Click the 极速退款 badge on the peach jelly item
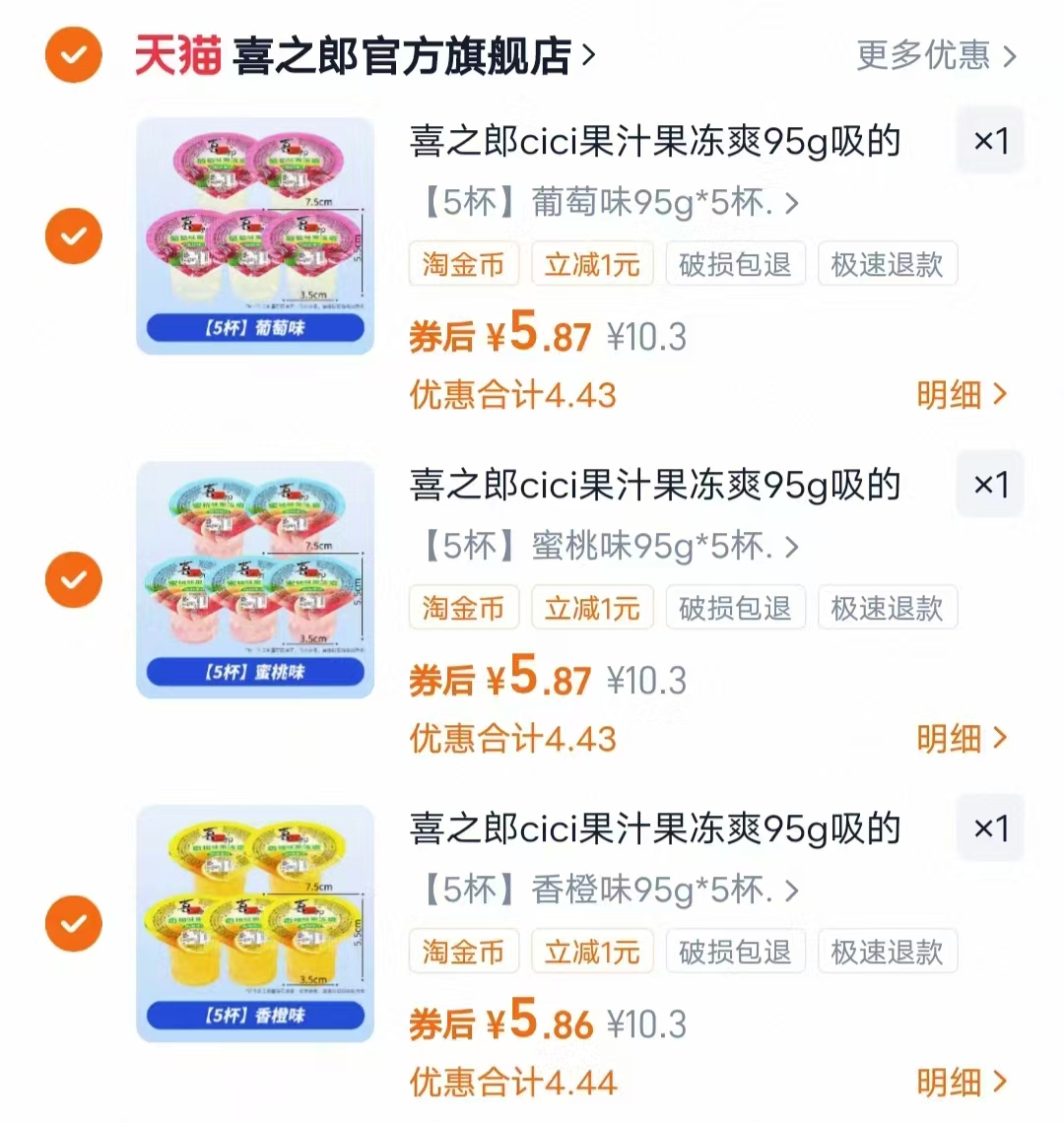The image size is (1064, 1123). [x=887, y=607]
